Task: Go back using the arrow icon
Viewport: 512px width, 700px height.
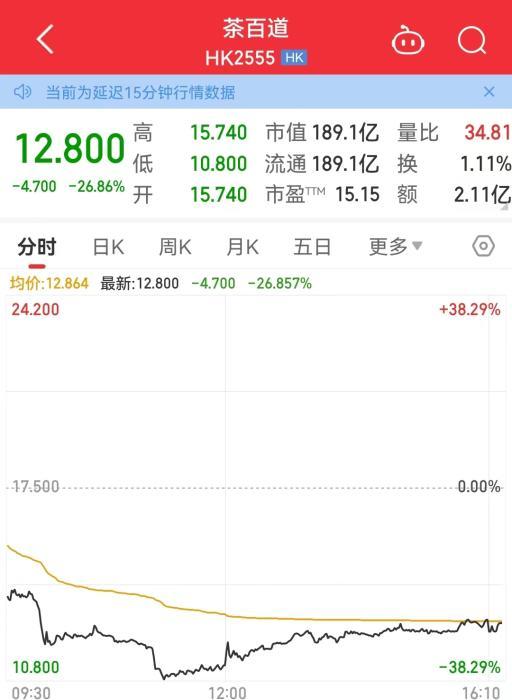Action: [x=45, y=39]
